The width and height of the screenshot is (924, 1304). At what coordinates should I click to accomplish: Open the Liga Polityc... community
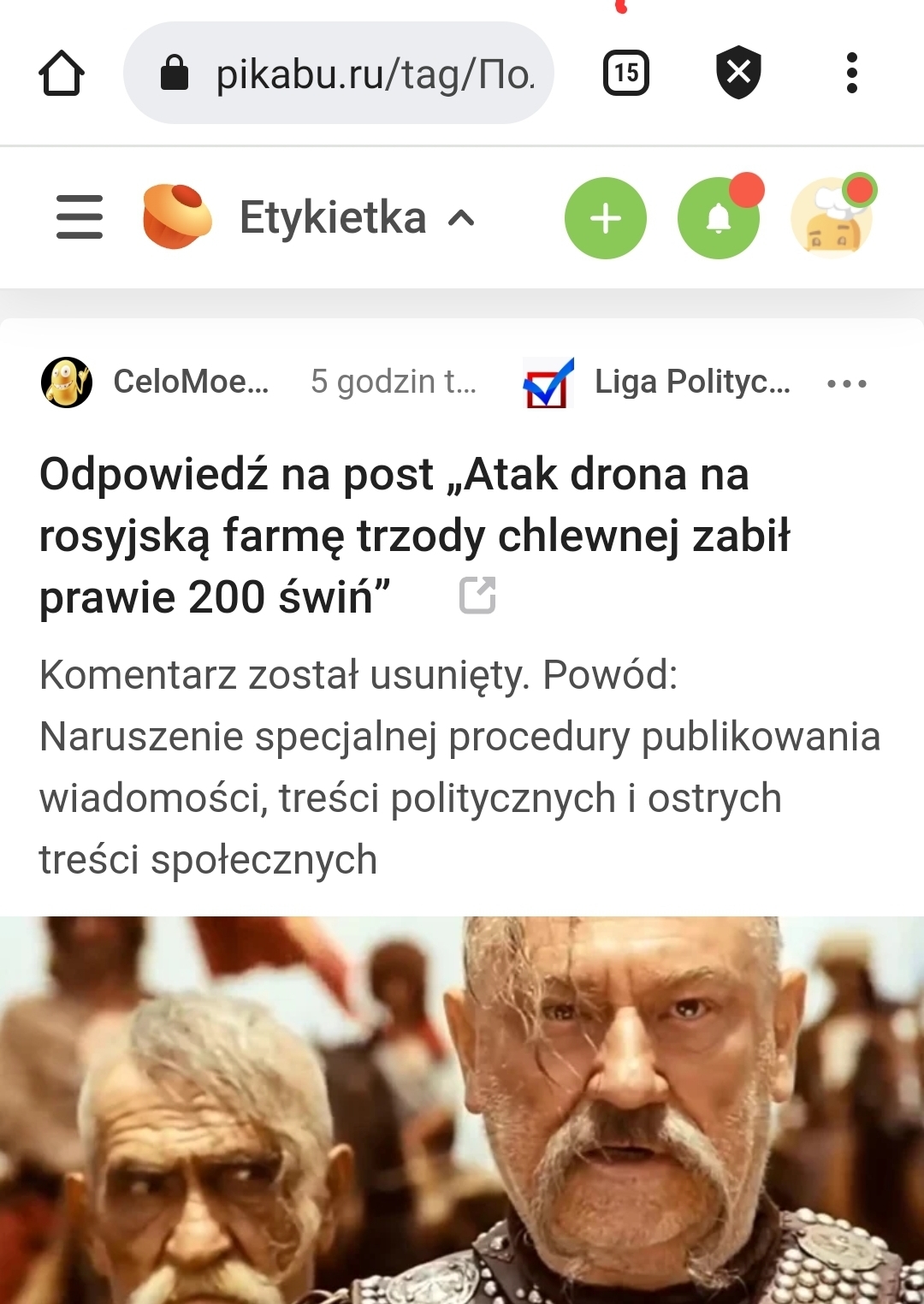click(691, 382)
